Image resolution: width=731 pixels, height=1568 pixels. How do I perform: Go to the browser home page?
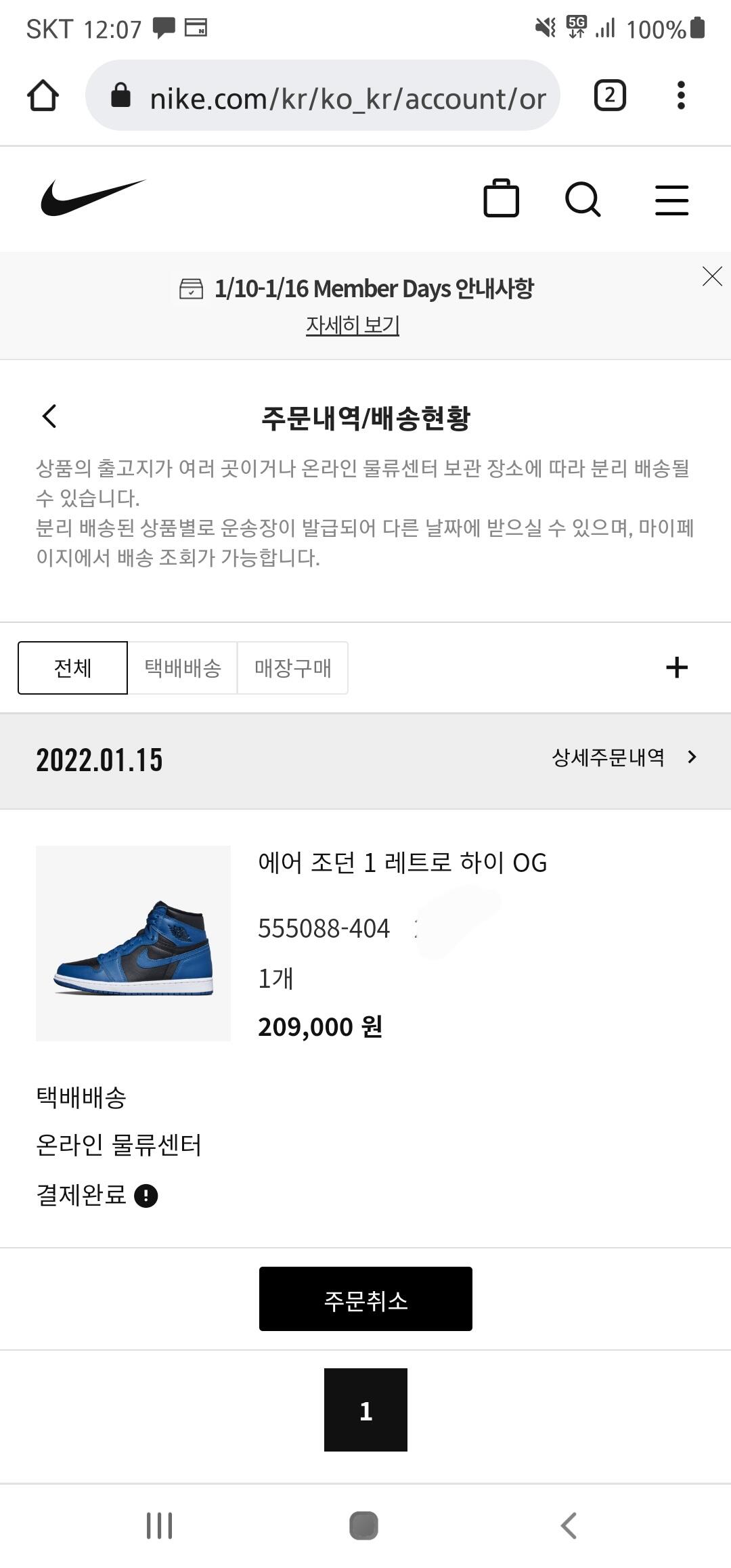pyautogui.click(x=43, y=95)
